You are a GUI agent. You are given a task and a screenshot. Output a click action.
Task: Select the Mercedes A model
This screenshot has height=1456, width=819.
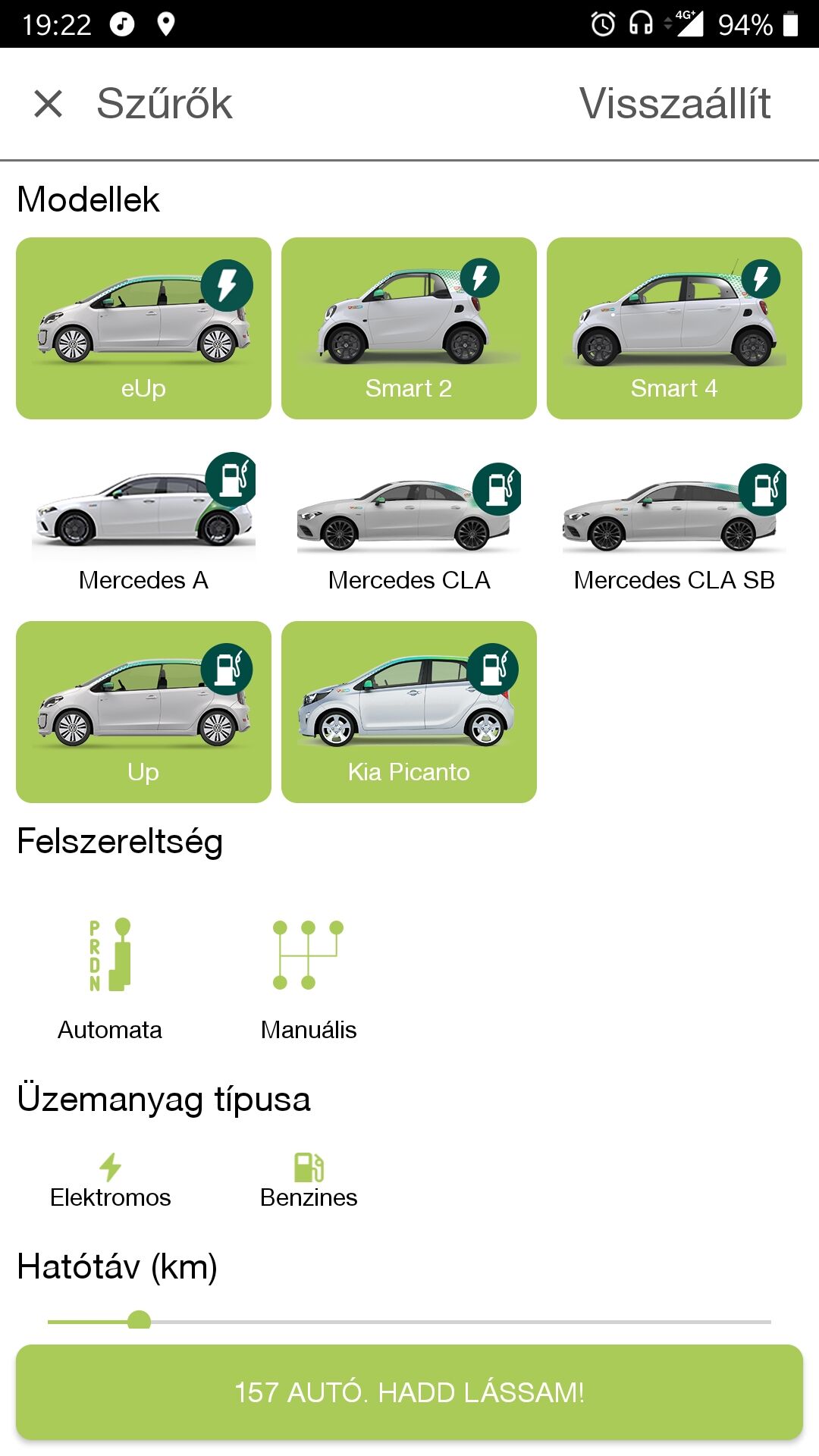[143, 520]
